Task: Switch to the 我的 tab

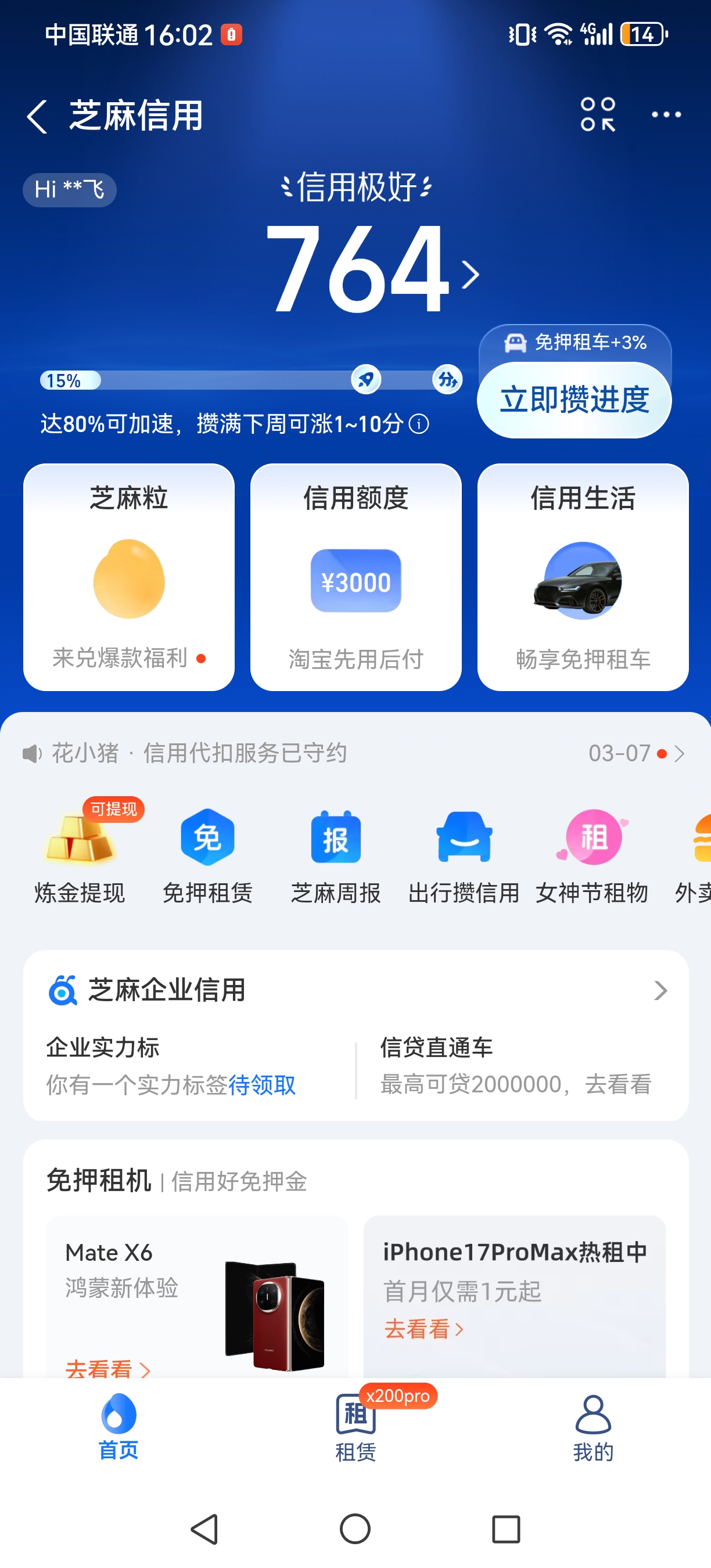Action: (x=593, y=1427)
